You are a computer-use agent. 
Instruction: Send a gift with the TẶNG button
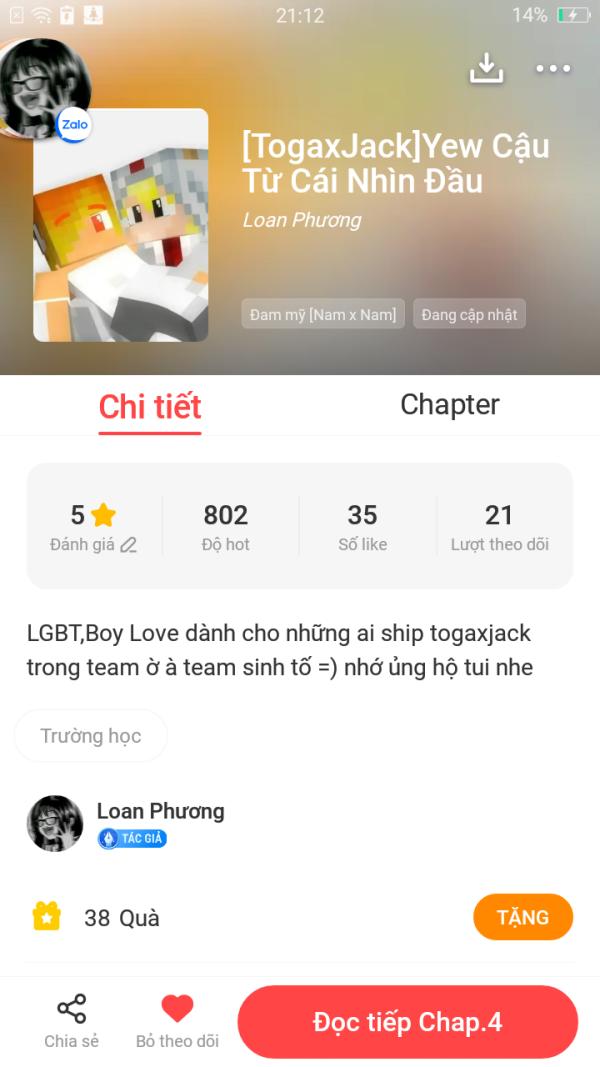click(x=522, y=917)
